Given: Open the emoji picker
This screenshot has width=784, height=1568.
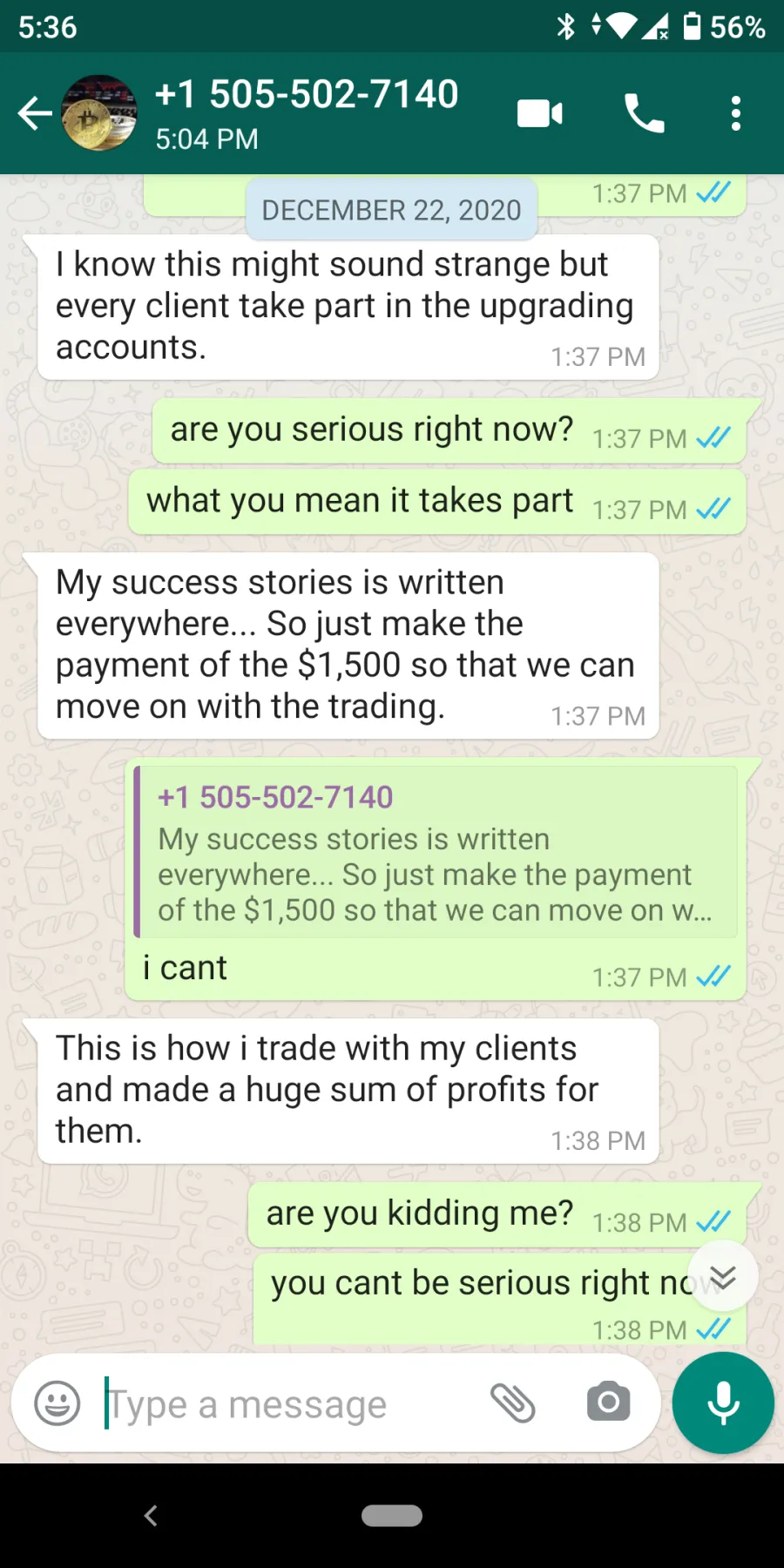Looking at the screenshot, I should pos(57,1403).
